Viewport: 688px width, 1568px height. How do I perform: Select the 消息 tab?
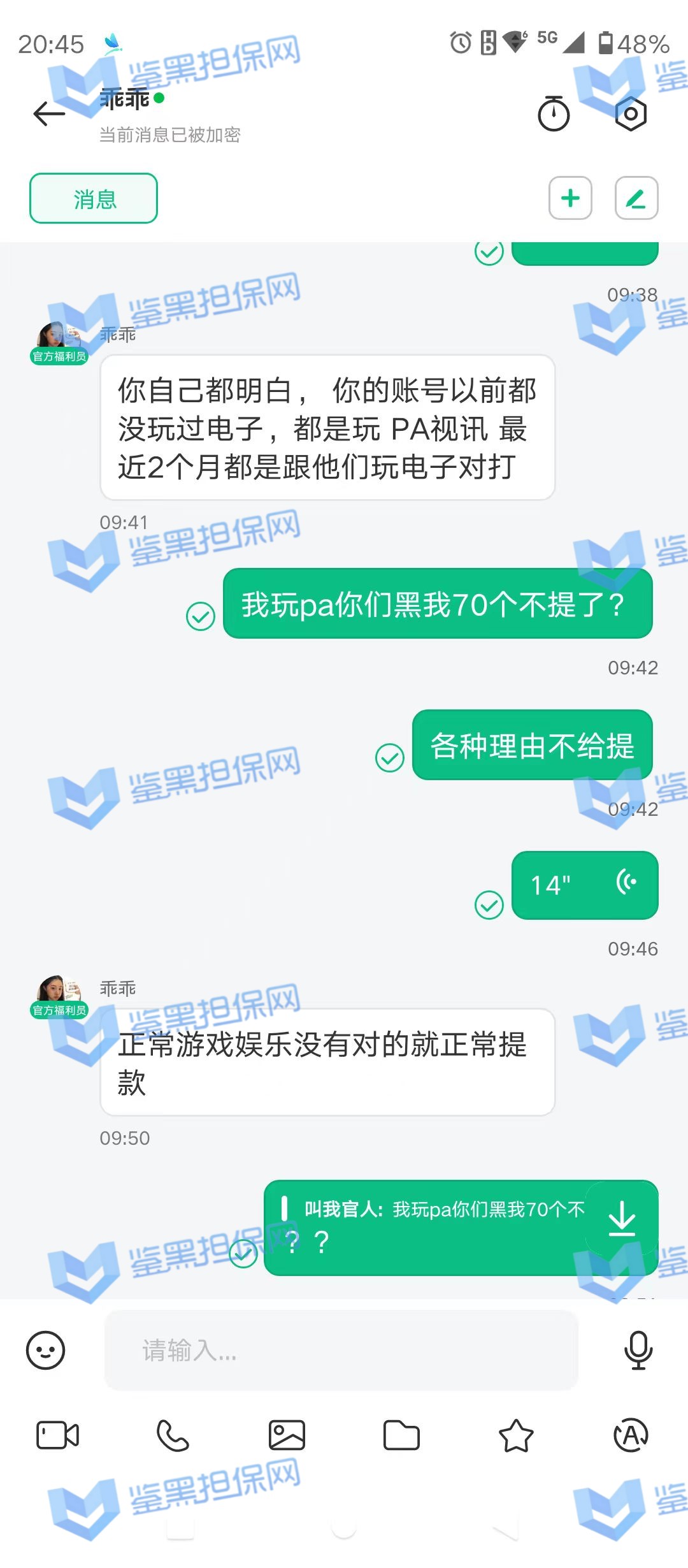[94, 198]
